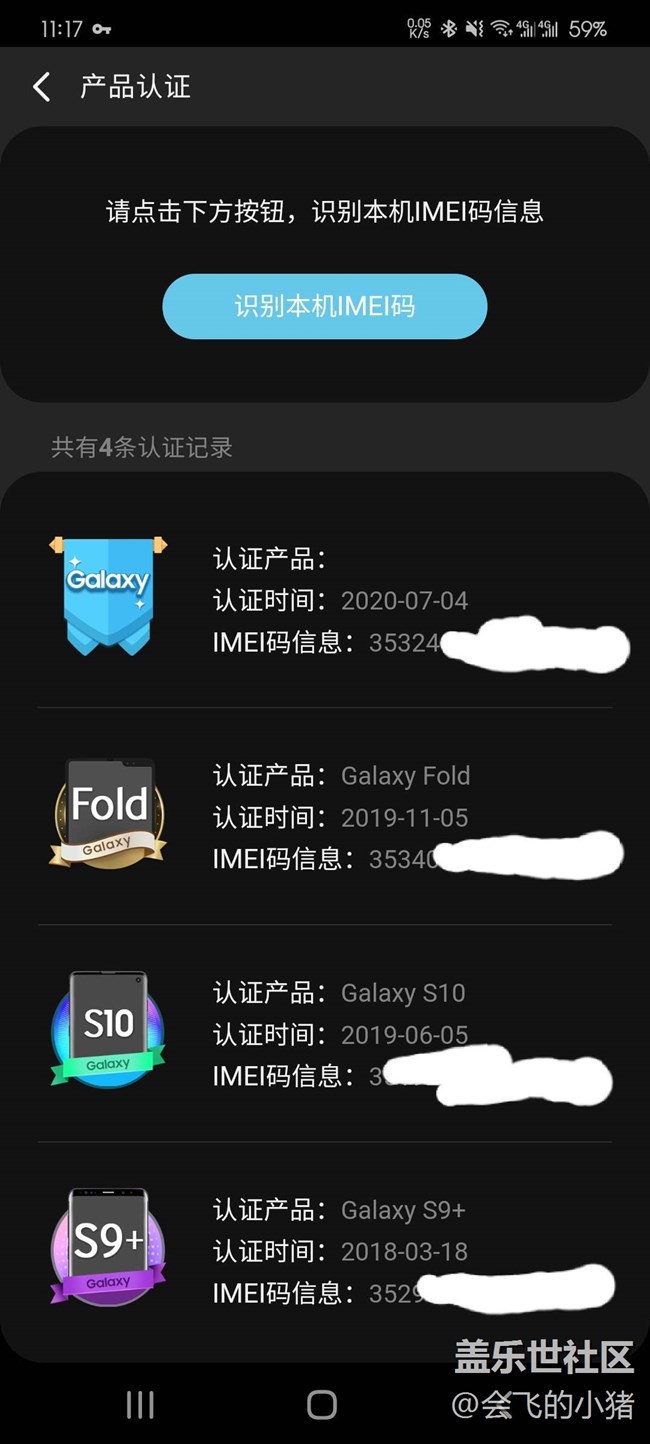Go back from the 产品认证 page
This screenshot has height=1444, width=650.
[42, 87]
